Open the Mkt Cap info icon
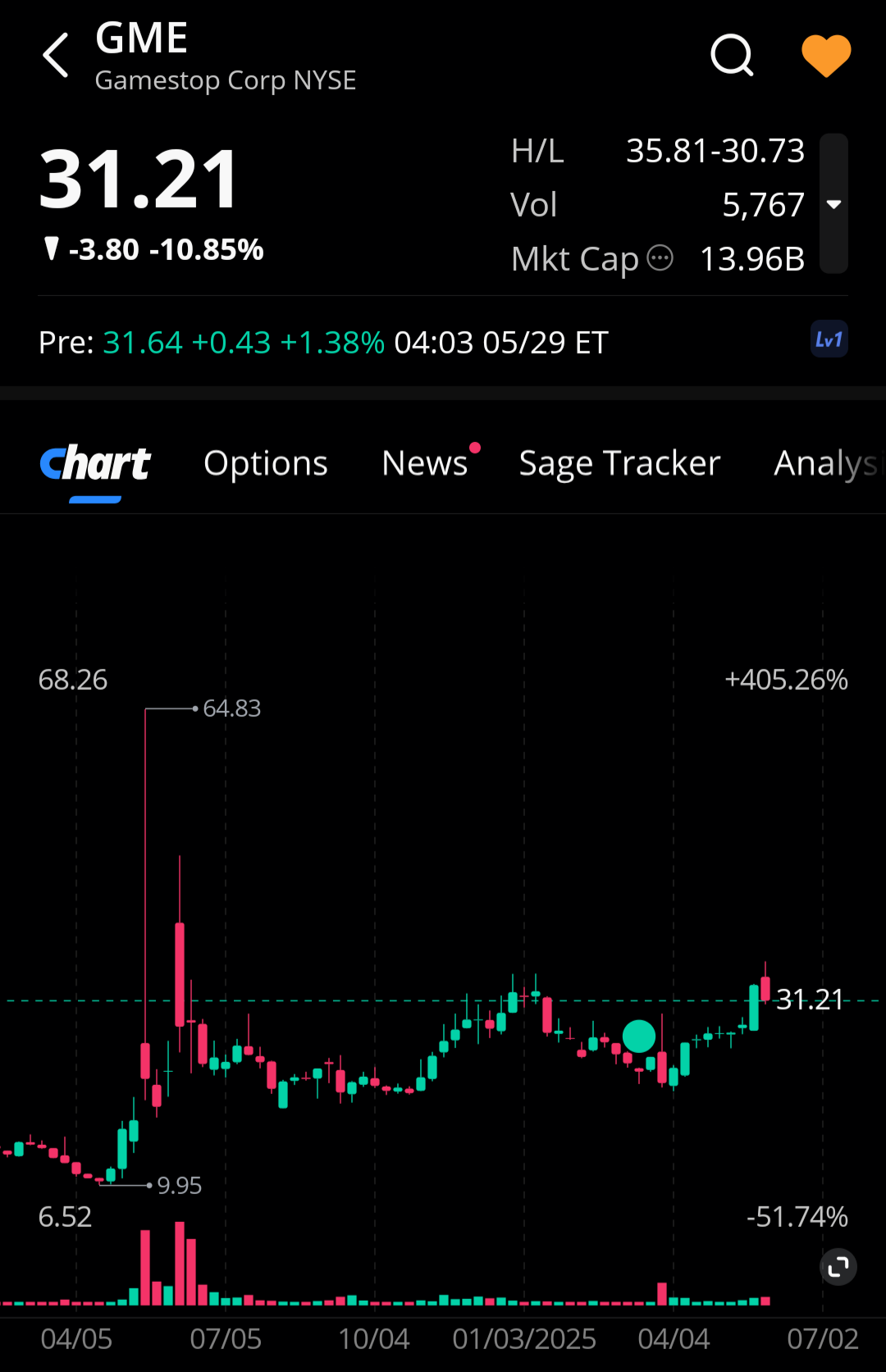The image size is (886, 1372). pos(660,258)
